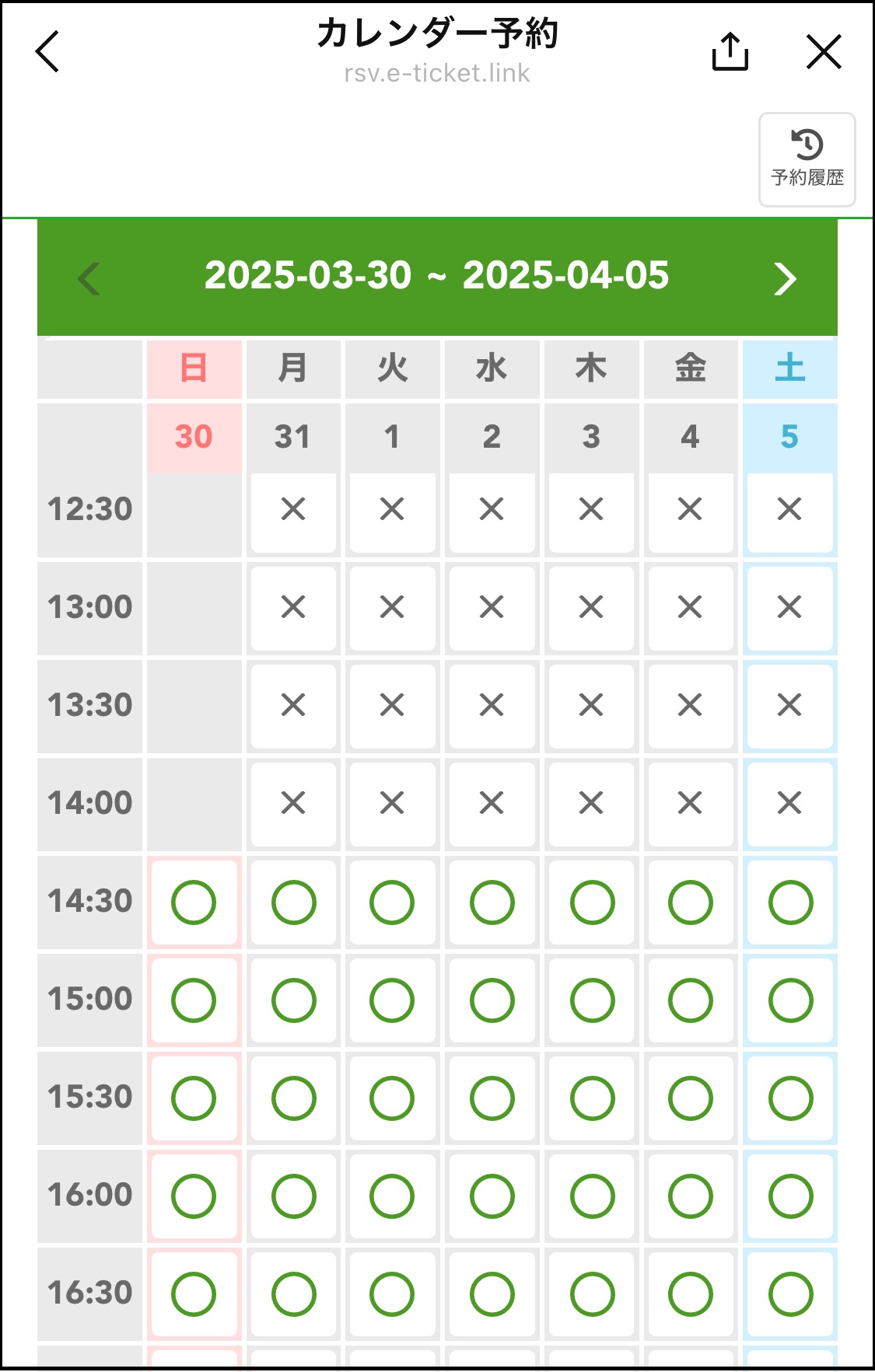
Task: Book the 16:00 slot on Monday 31
Action: [x=293, y=1196]
